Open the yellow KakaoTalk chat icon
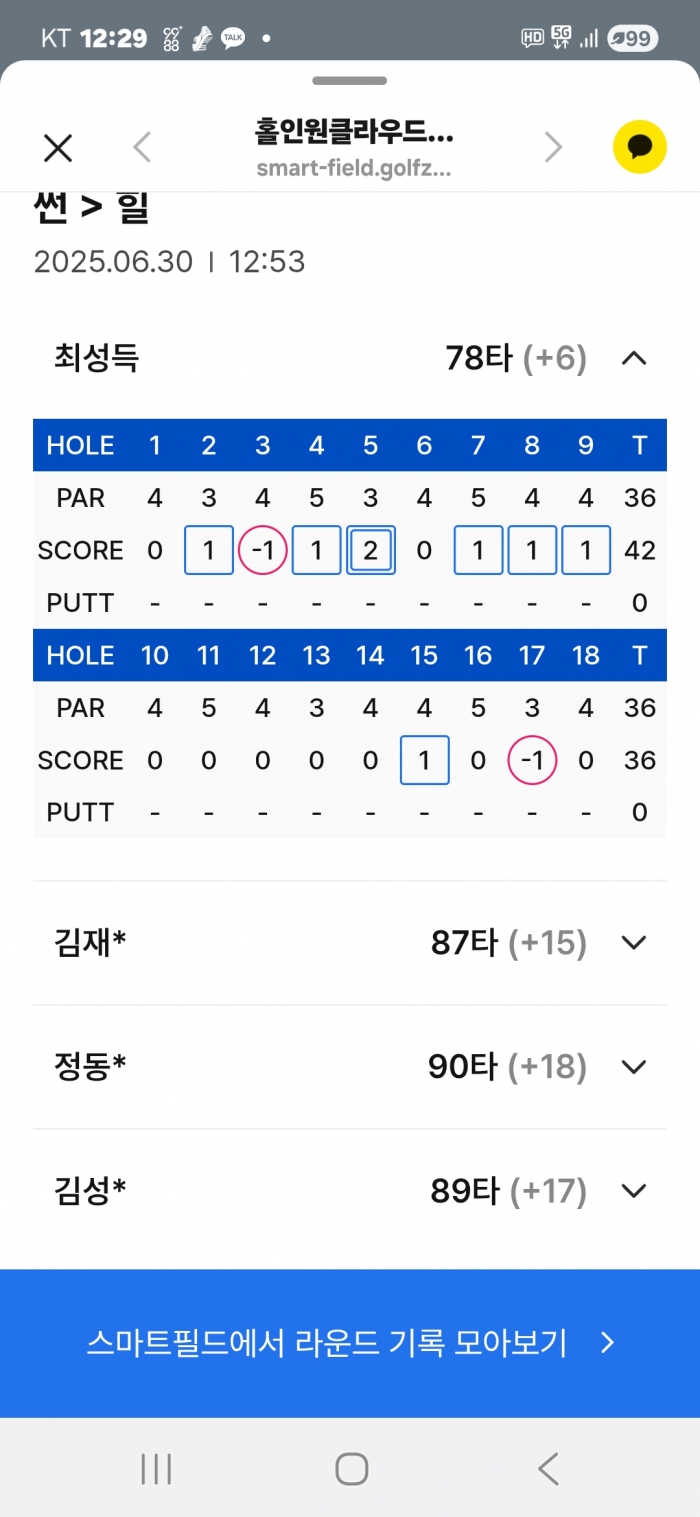The width and height of the screenshot is (700, 1517). [639, 148]
